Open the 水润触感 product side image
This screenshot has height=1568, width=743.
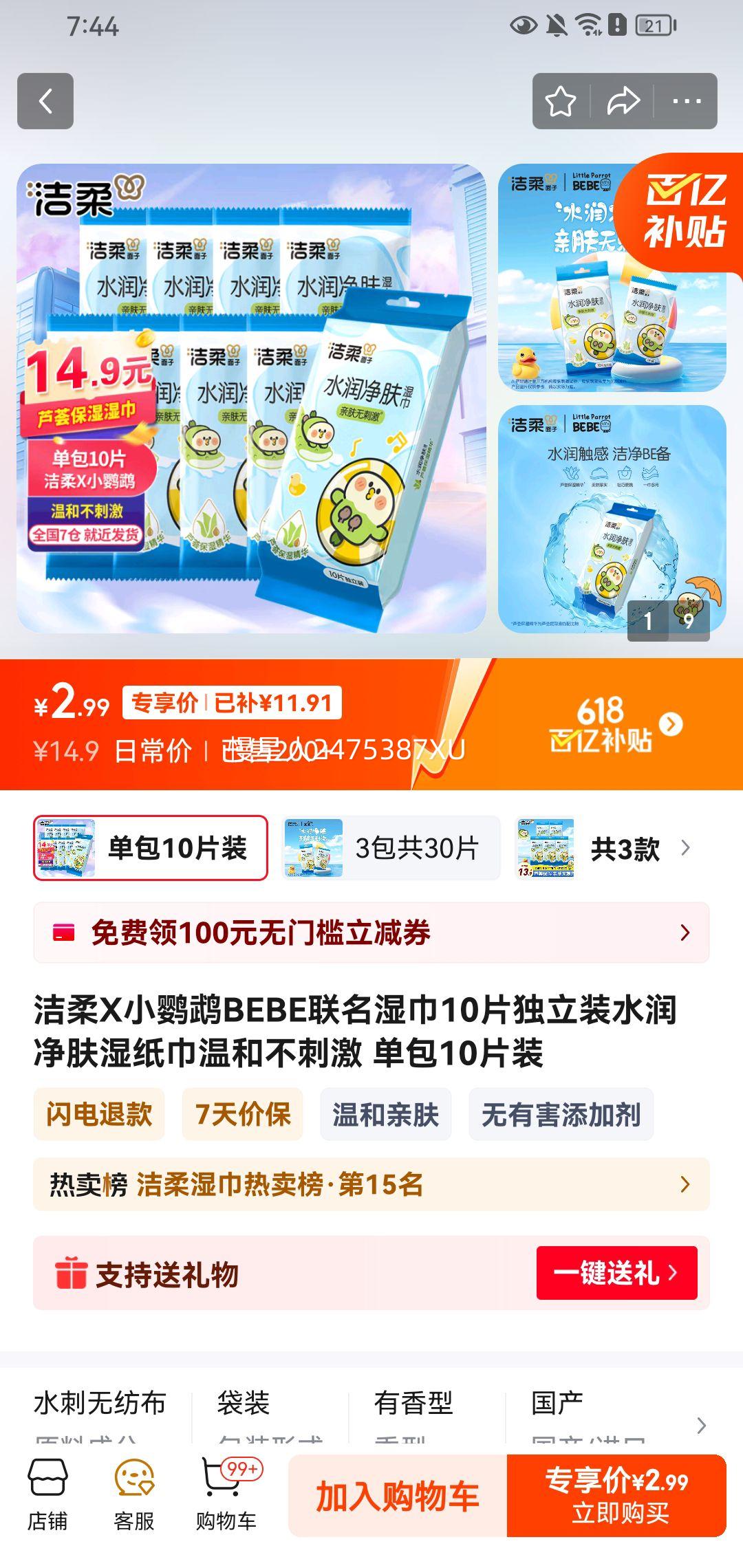612,519
